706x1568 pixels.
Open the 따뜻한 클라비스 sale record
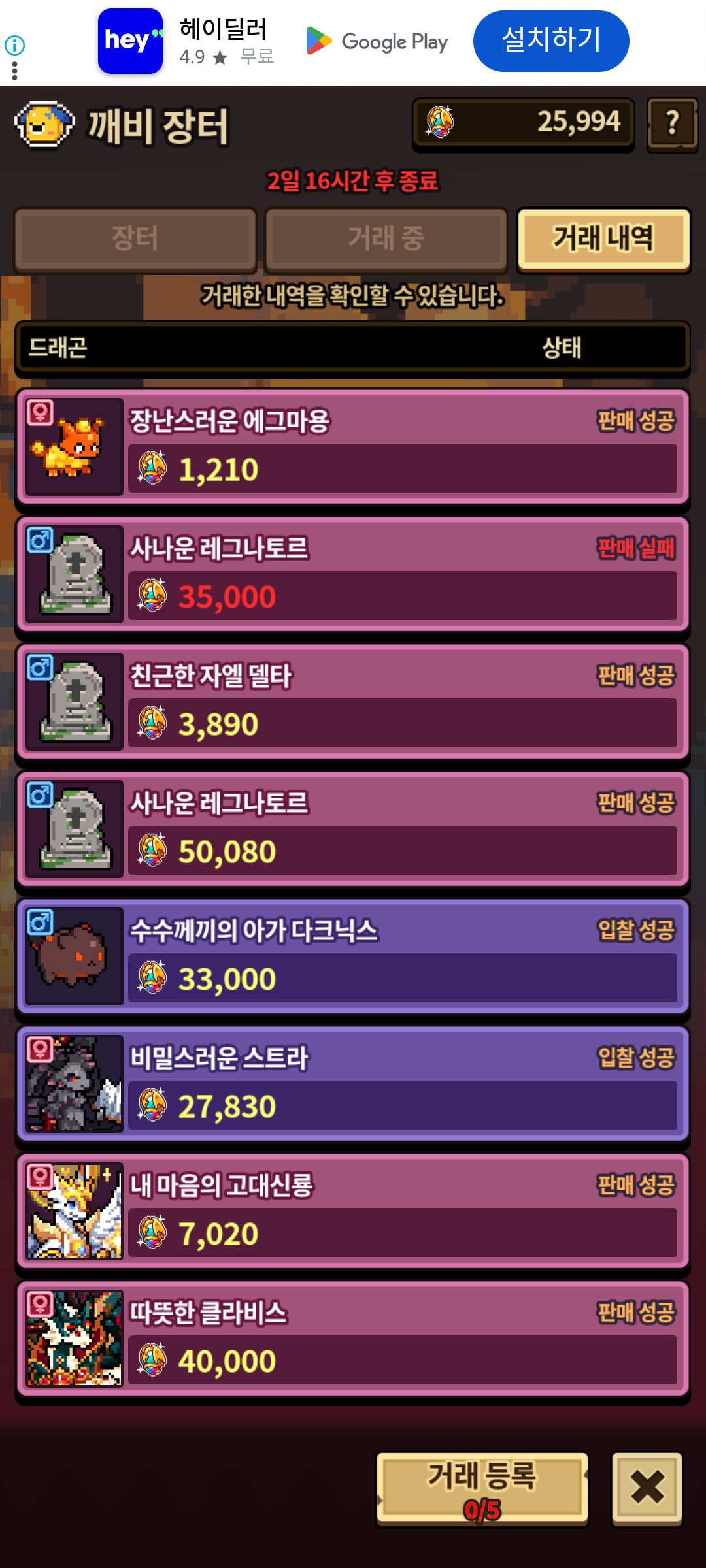pos(353,1339)
